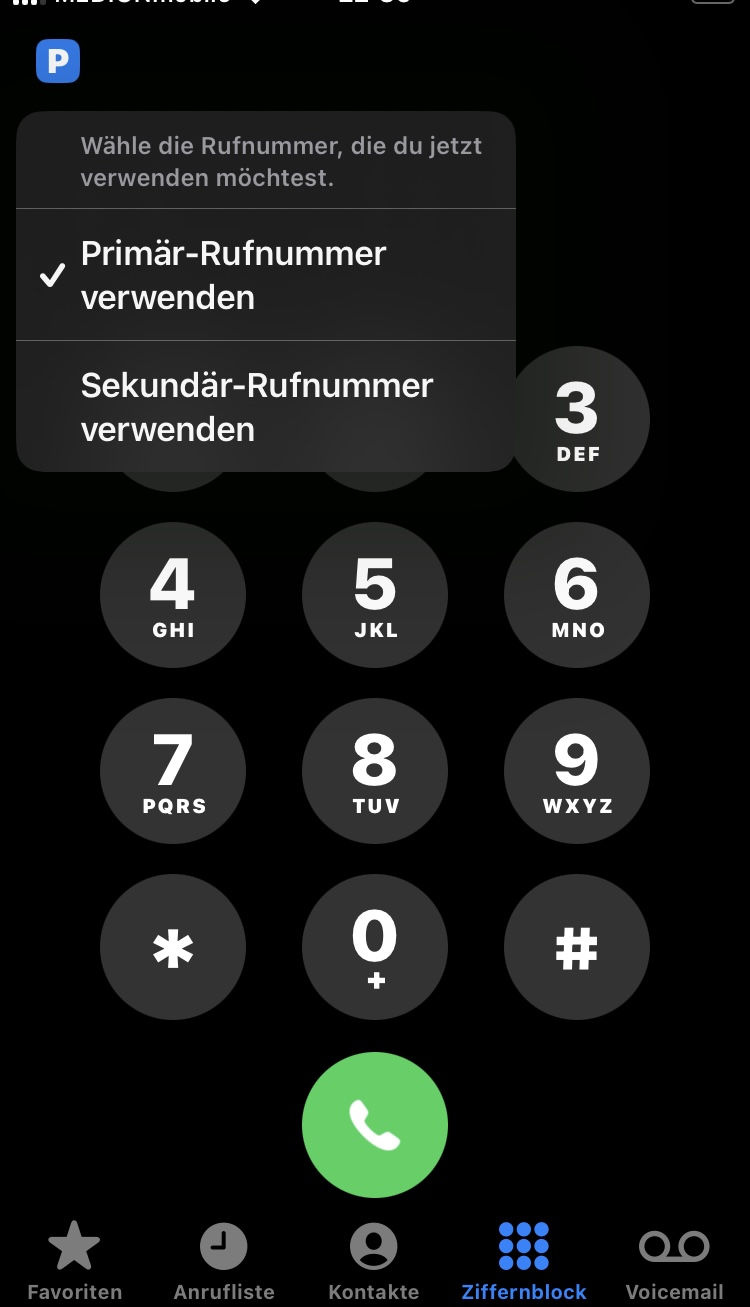Enter the hash key
Viewport: 750px width, 1307px height.
pos(577,947)
